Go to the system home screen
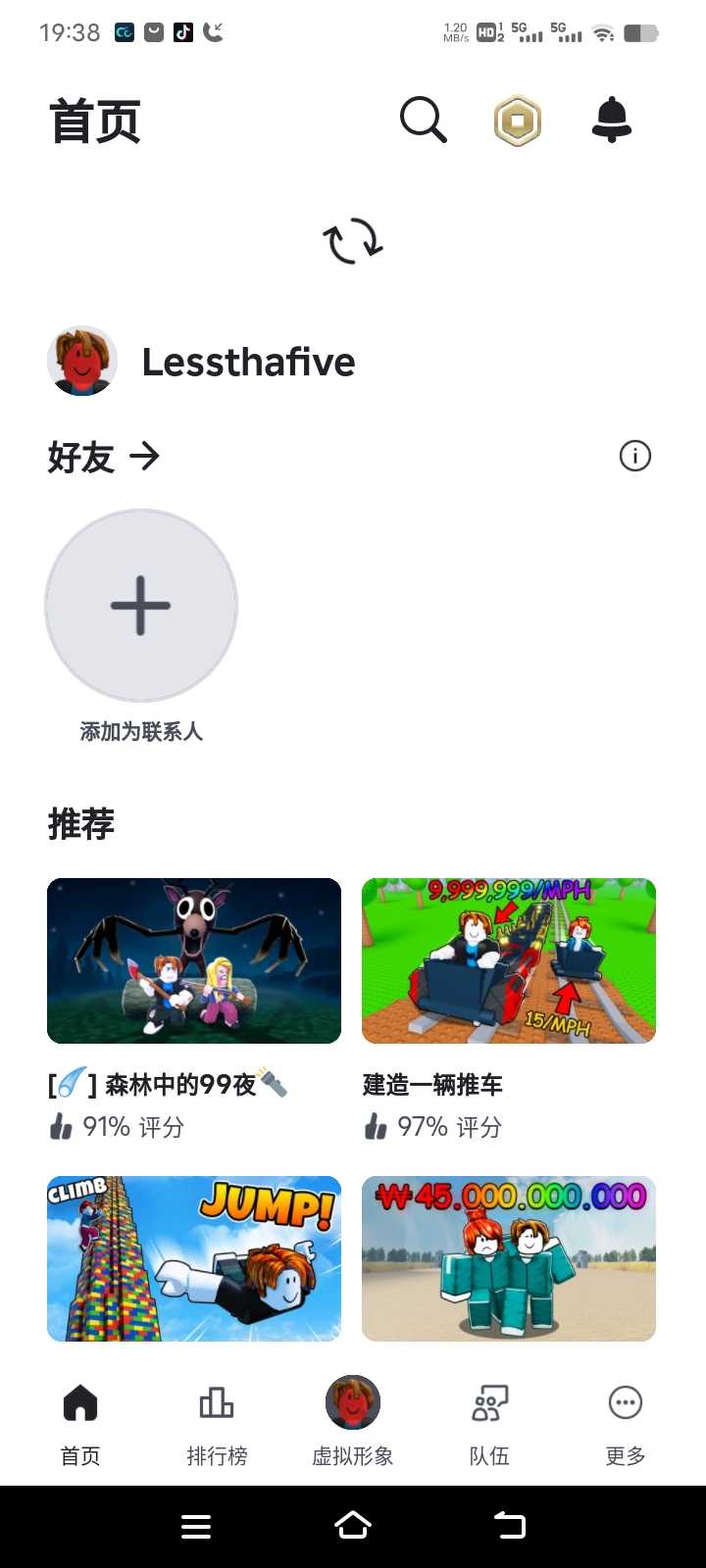Image resolution: width=706 pixels, height=1568 pixels. pos(353,1526)
